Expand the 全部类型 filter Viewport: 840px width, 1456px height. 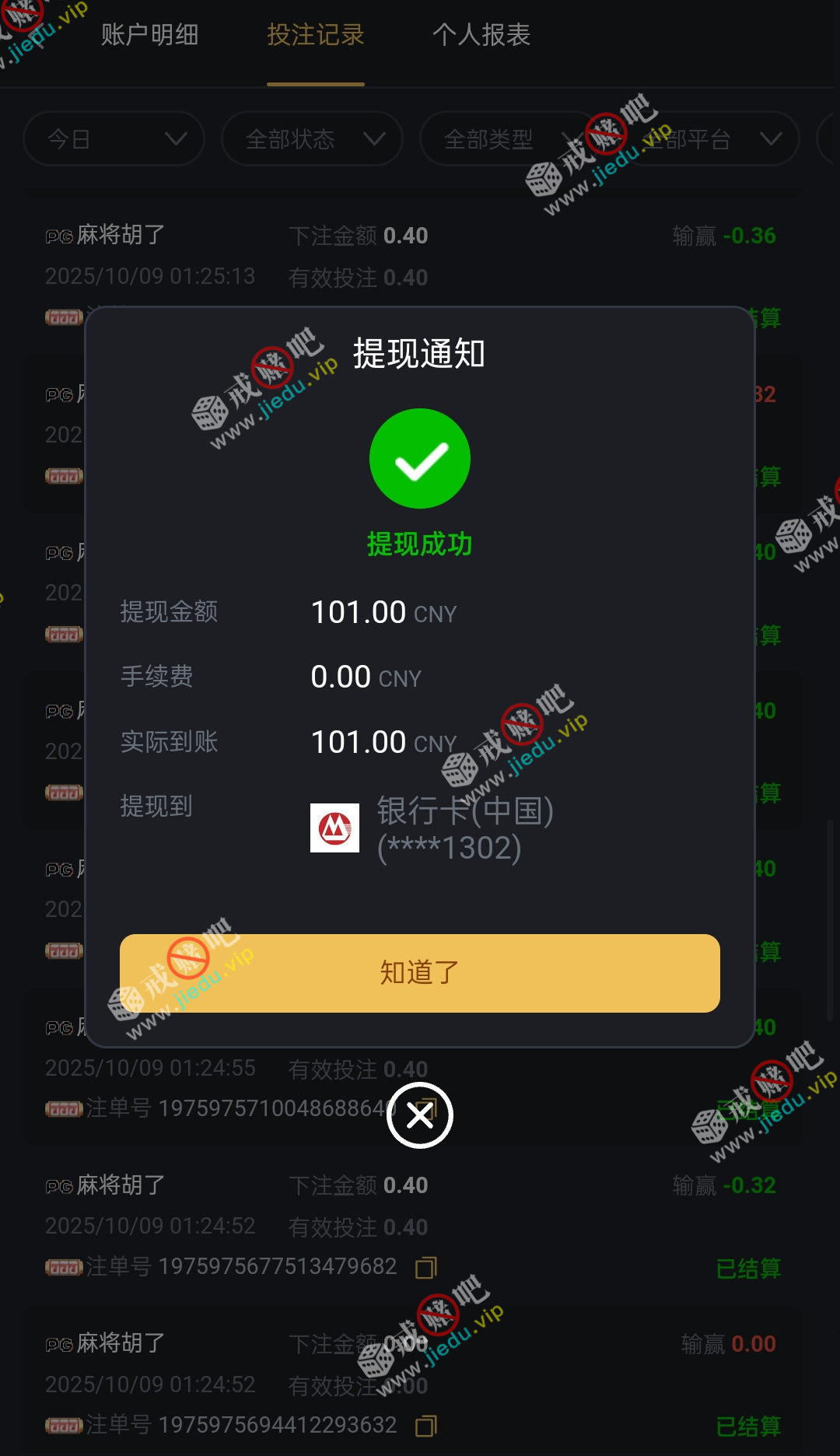pos(509,139)
